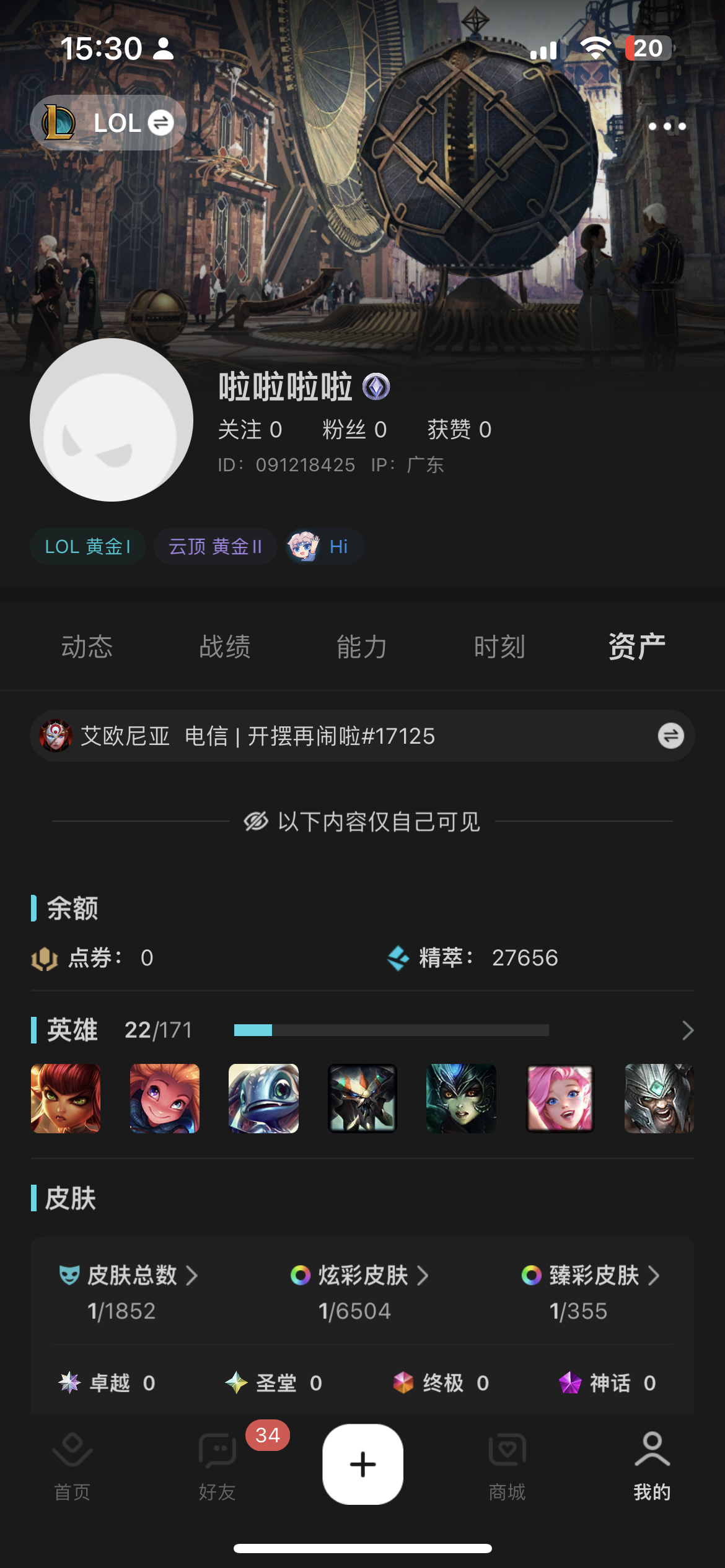The width and height of the screenshot is (725, 1568).
Task: Tap the LOL 黄金I rank chip
Action: coord(87,546)
